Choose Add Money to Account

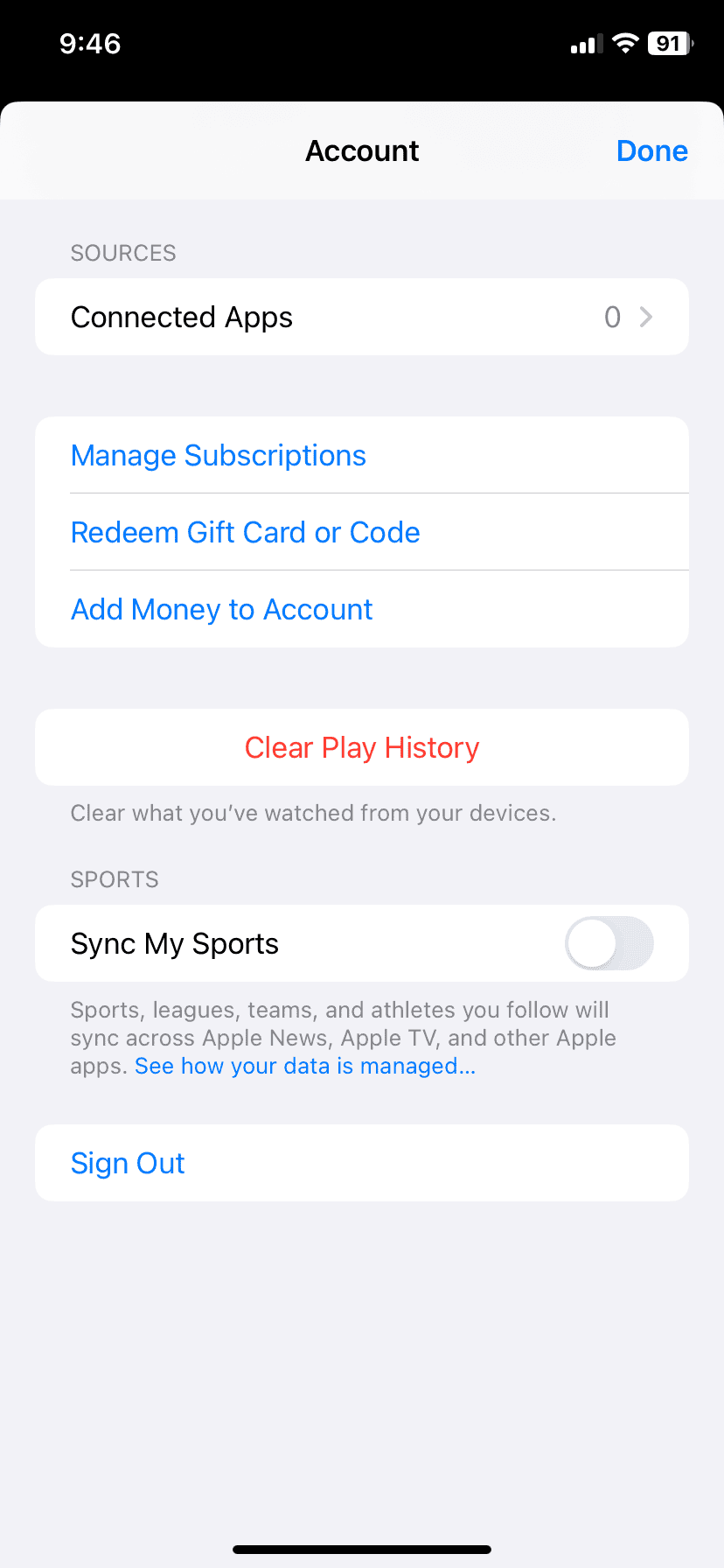pyautogui.click(x=221, y=609)
